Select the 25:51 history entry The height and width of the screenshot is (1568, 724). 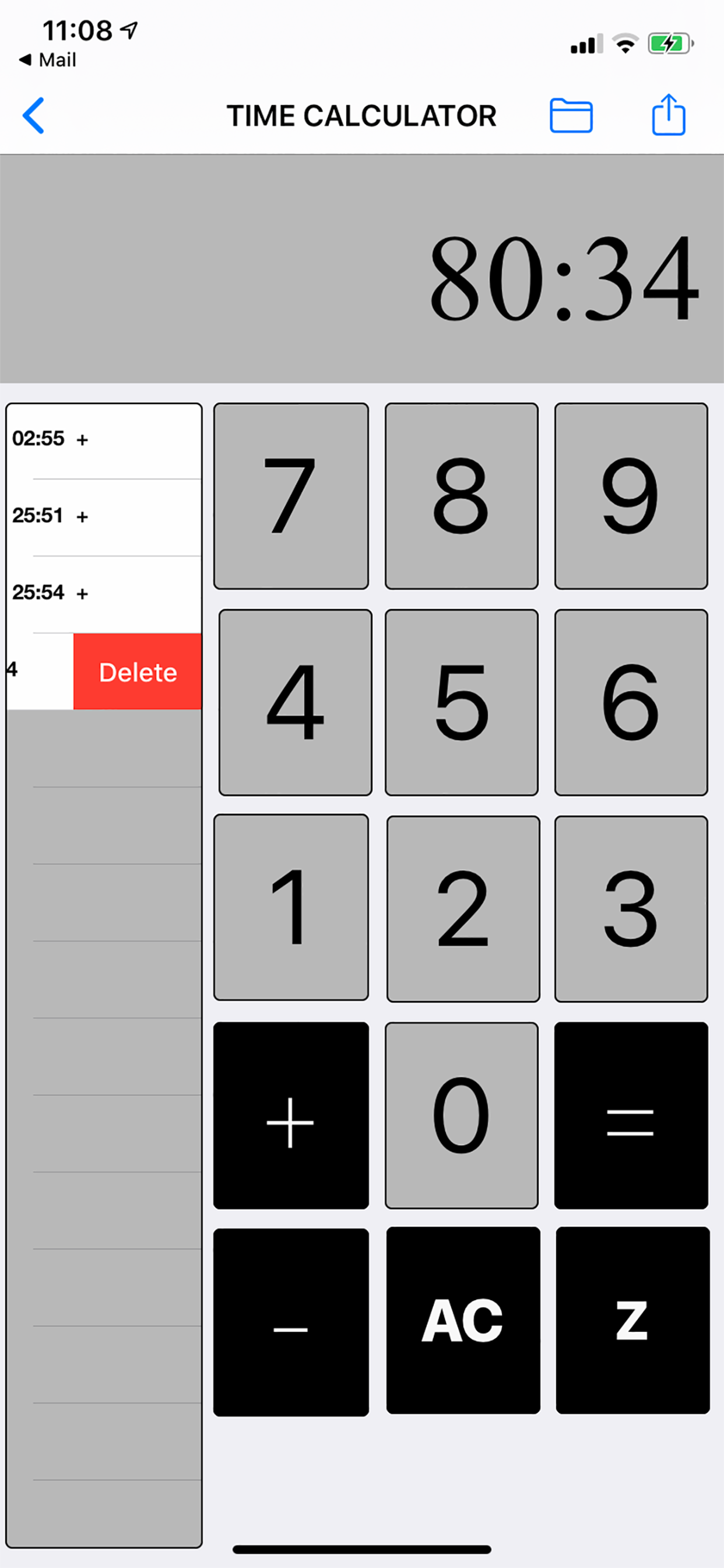103,516
